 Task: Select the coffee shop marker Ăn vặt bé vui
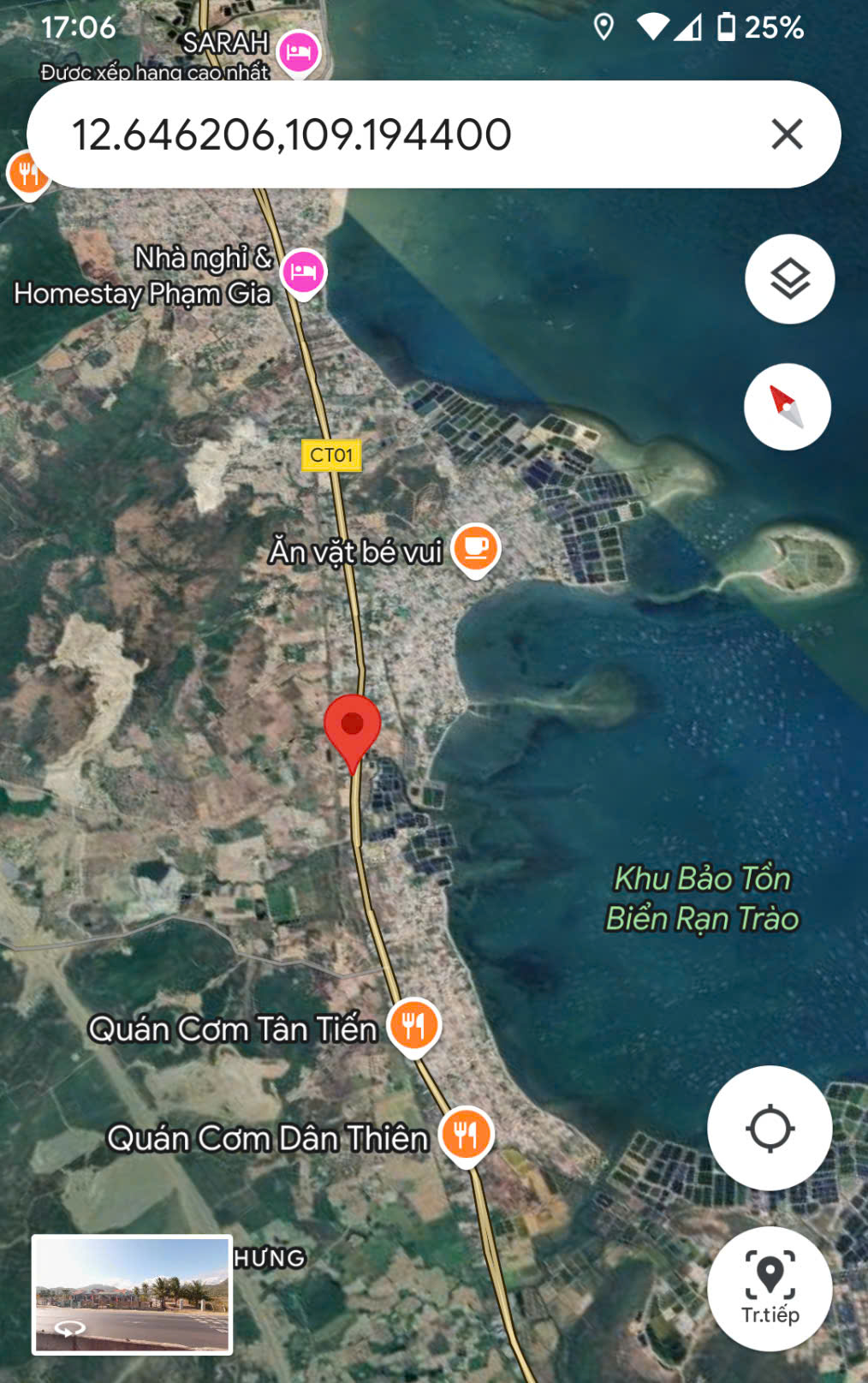coord(475,548)
